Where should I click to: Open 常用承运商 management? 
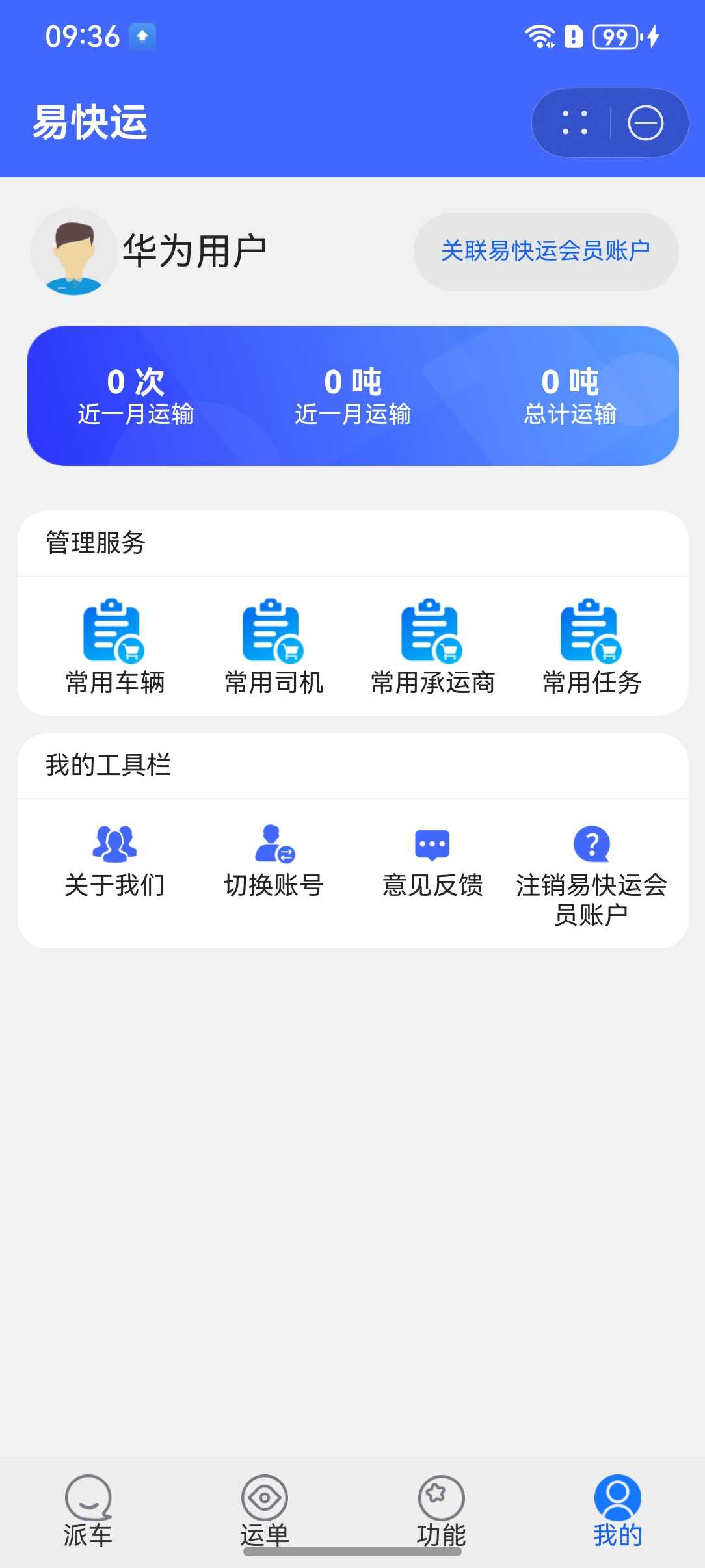click(432, 647)
